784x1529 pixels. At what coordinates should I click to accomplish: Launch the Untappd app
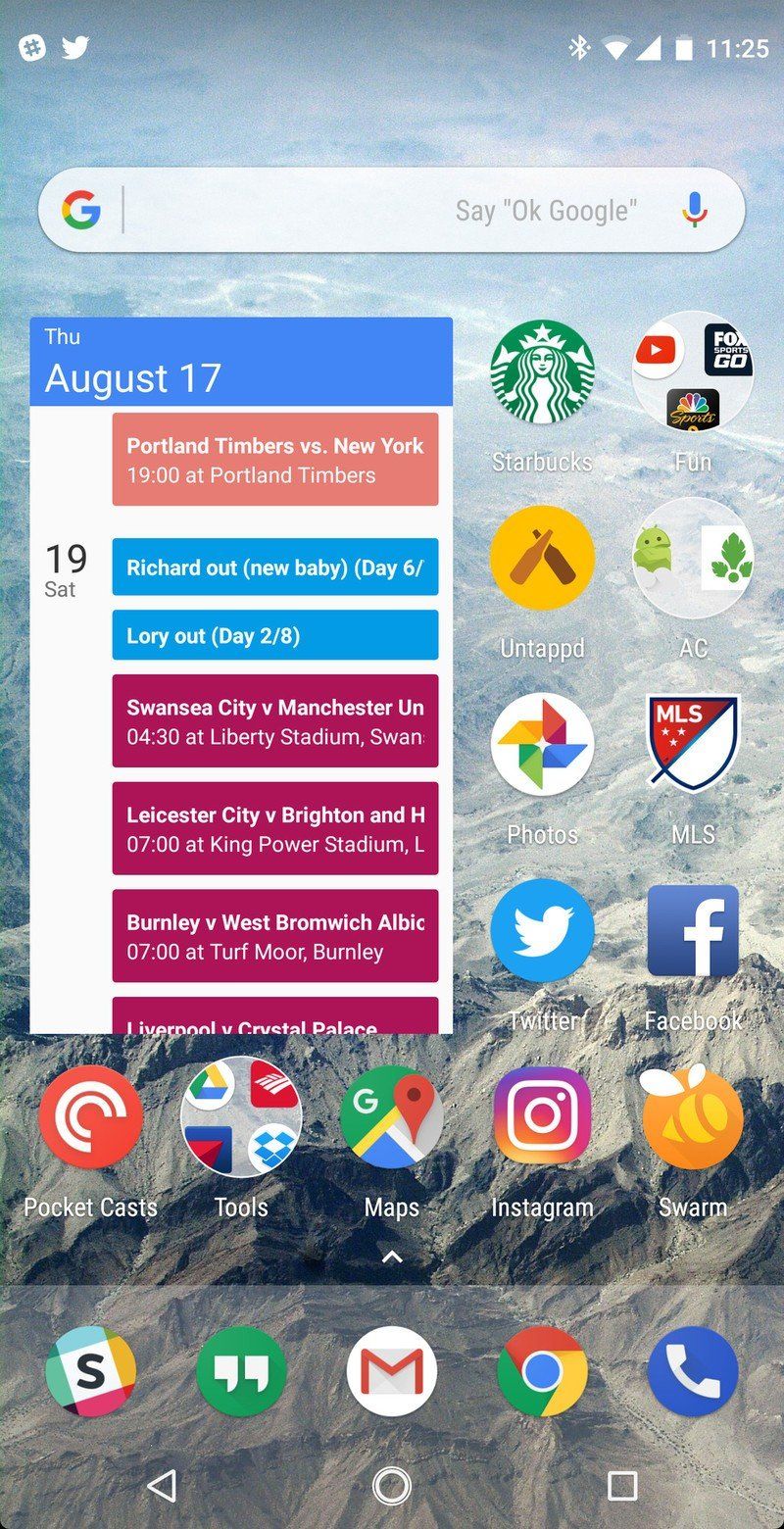point(542,559)
